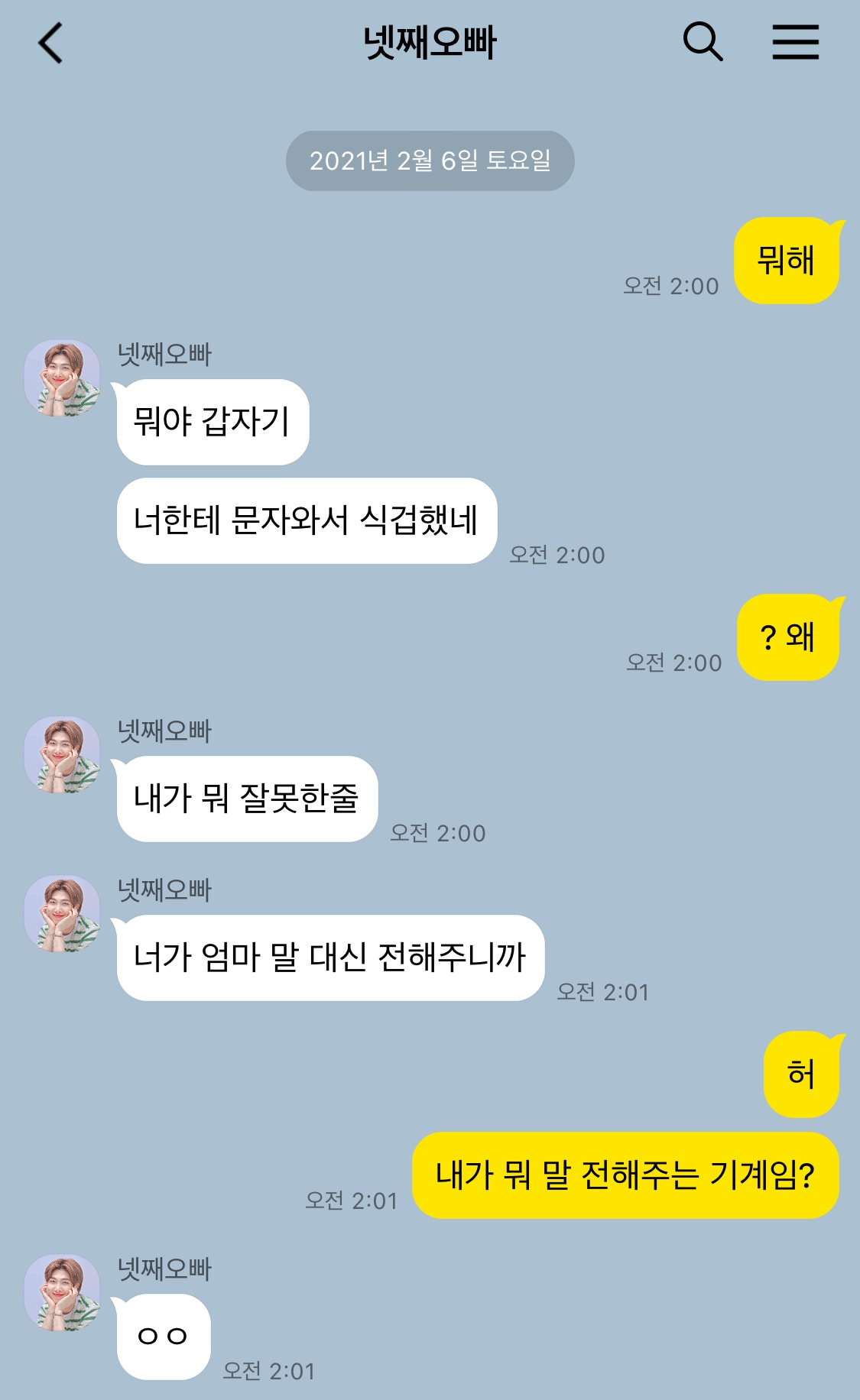Screen dimensions: 860x1400
Task: Open profile photo beside the 내가 뭐 잘못한줄 message
Action: pos(63,755)
